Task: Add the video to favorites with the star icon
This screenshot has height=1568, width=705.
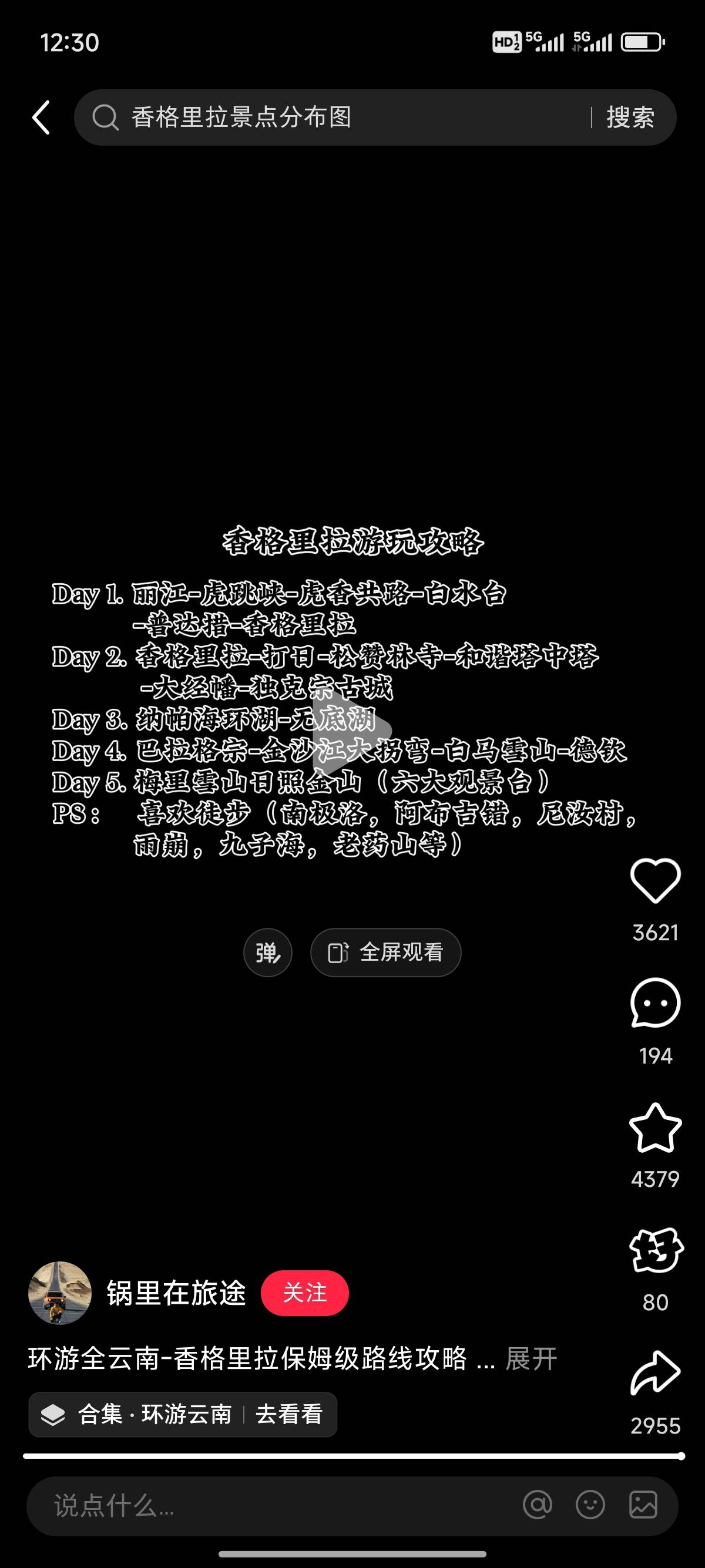Action: pos(655,1129)
